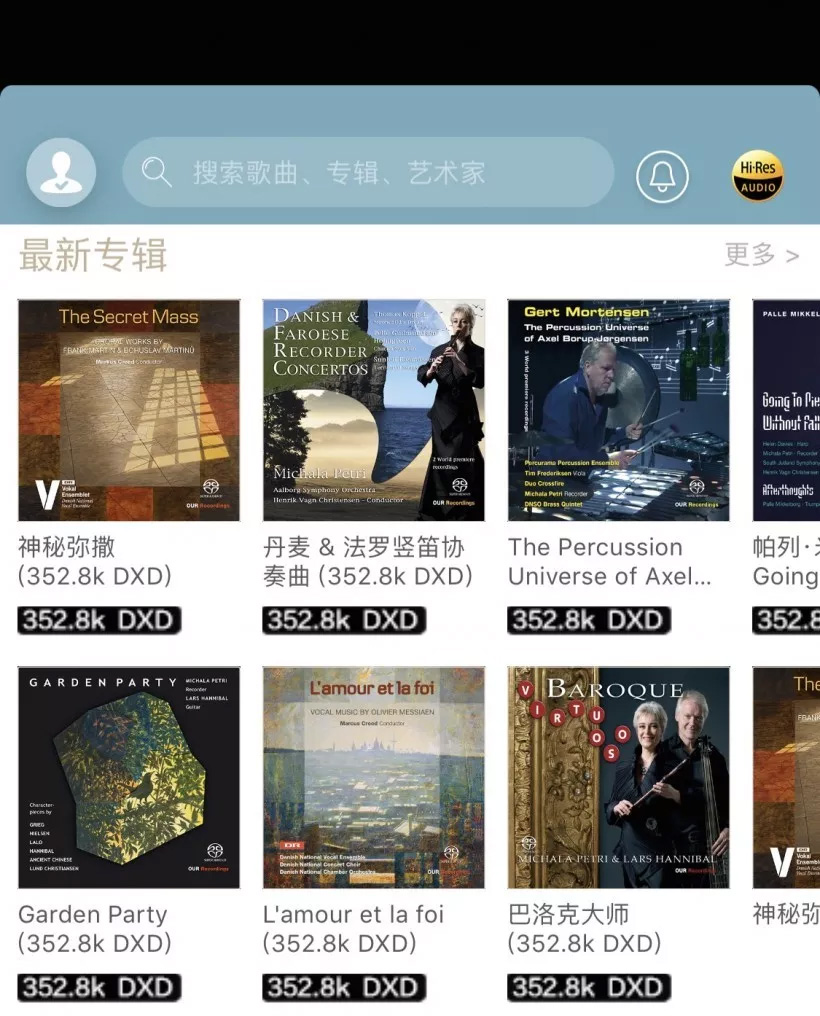Viewport: 820px width, 1016px height.
Task: Tap the search box for songs, albums, artists
Action: point(368,172)
